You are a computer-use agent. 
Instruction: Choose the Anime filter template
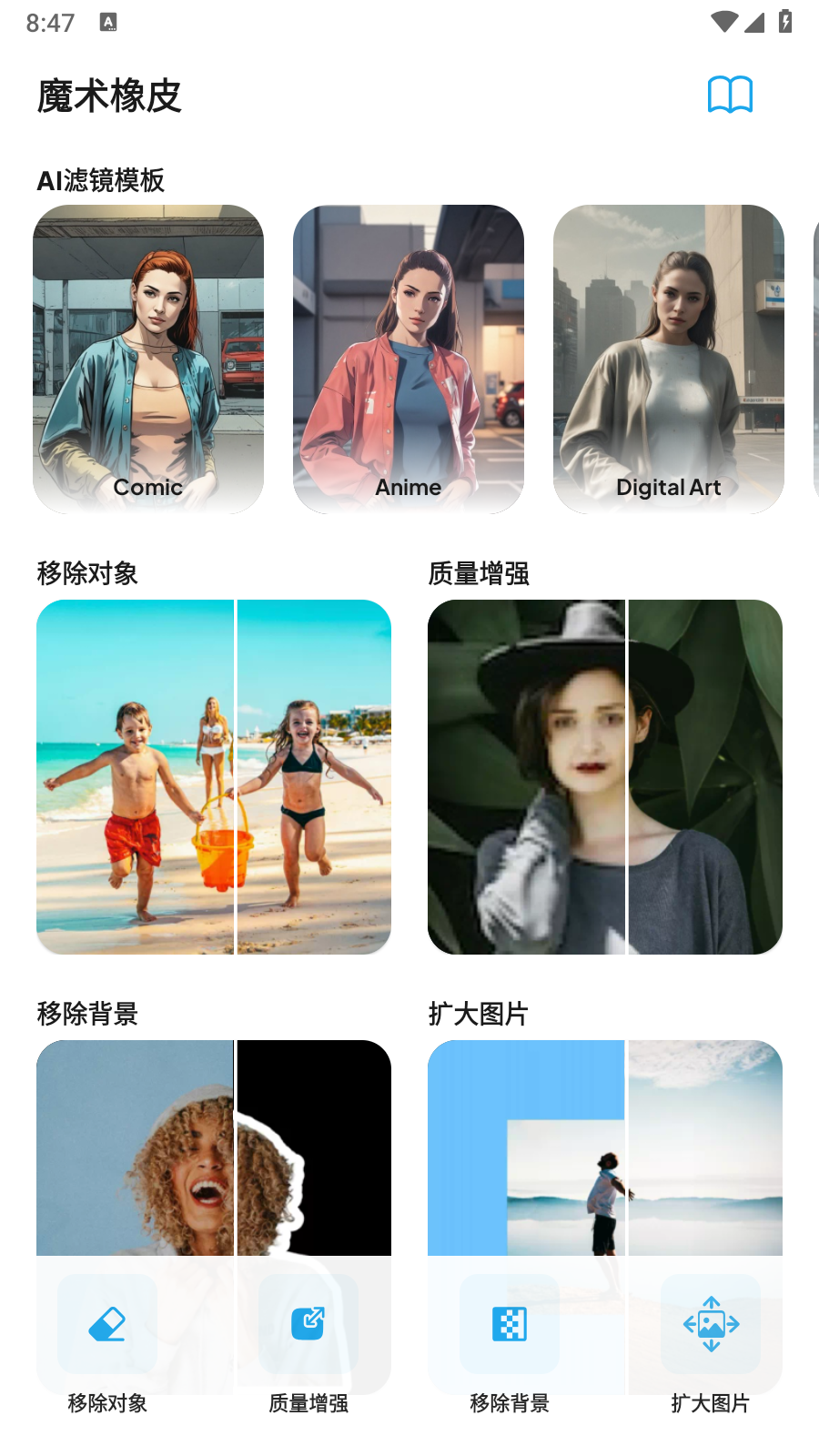tap(409, 359)
